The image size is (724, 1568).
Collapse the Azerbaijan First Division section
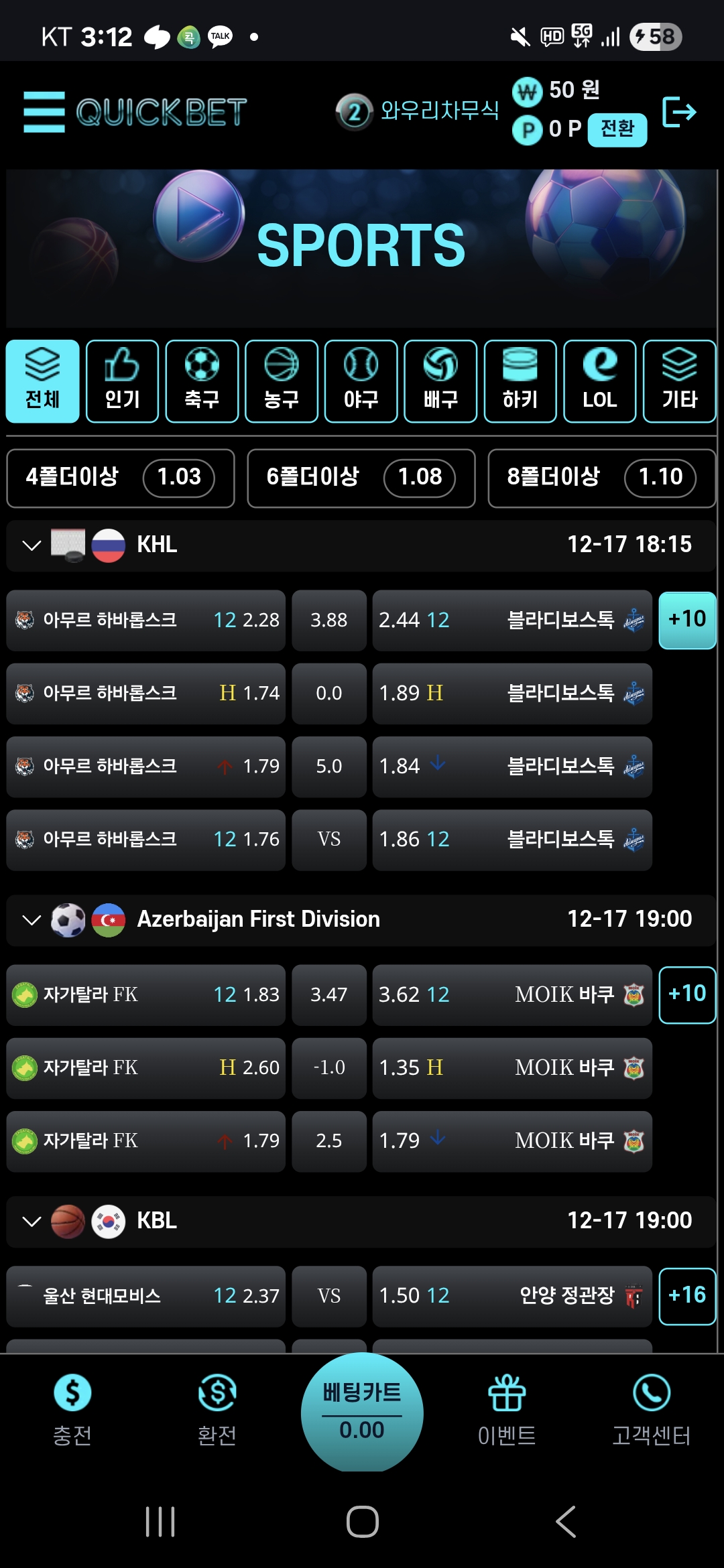pos(32,920)
